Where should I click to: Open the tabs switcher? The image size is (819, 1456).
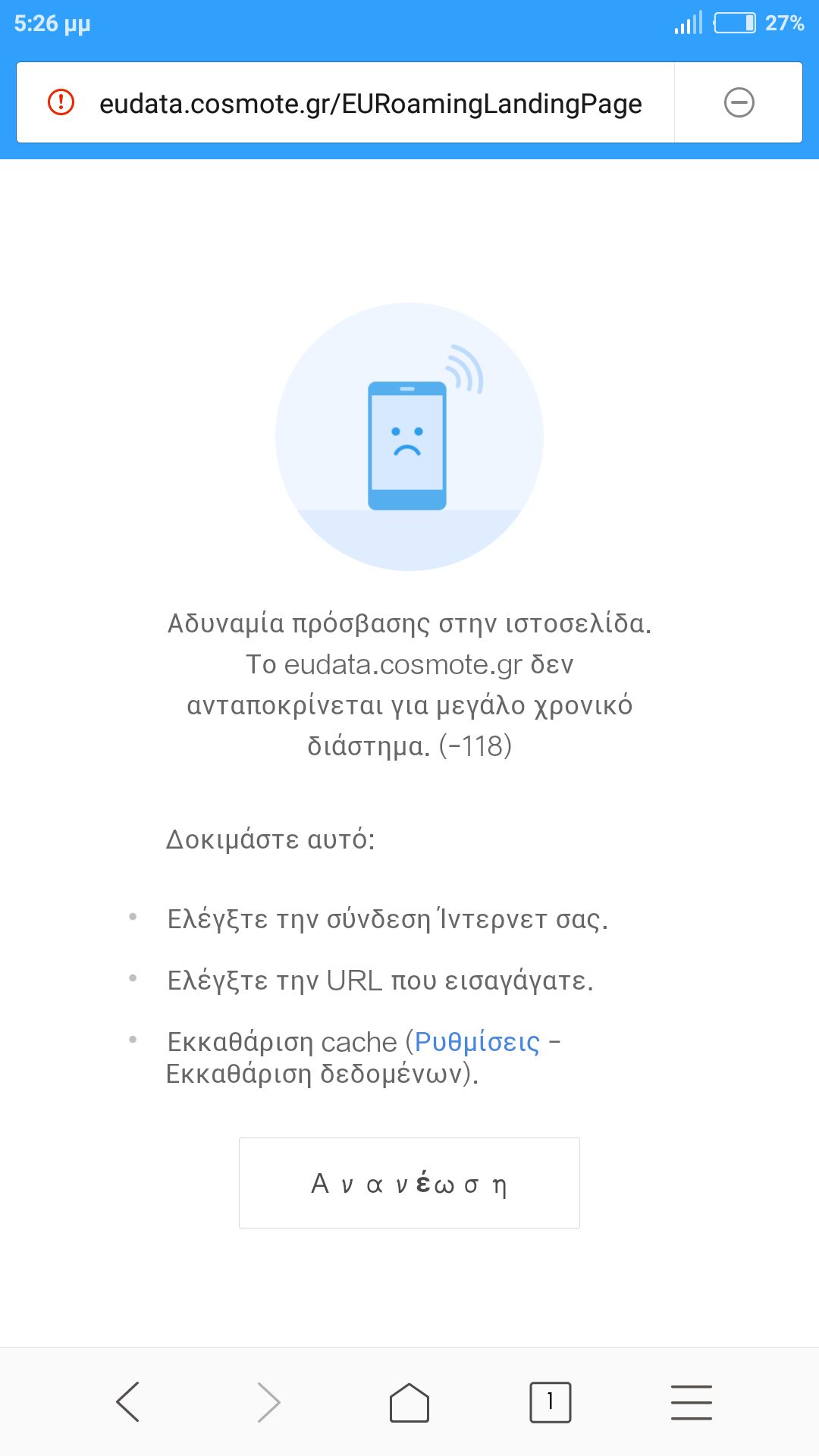(550, 1401)
